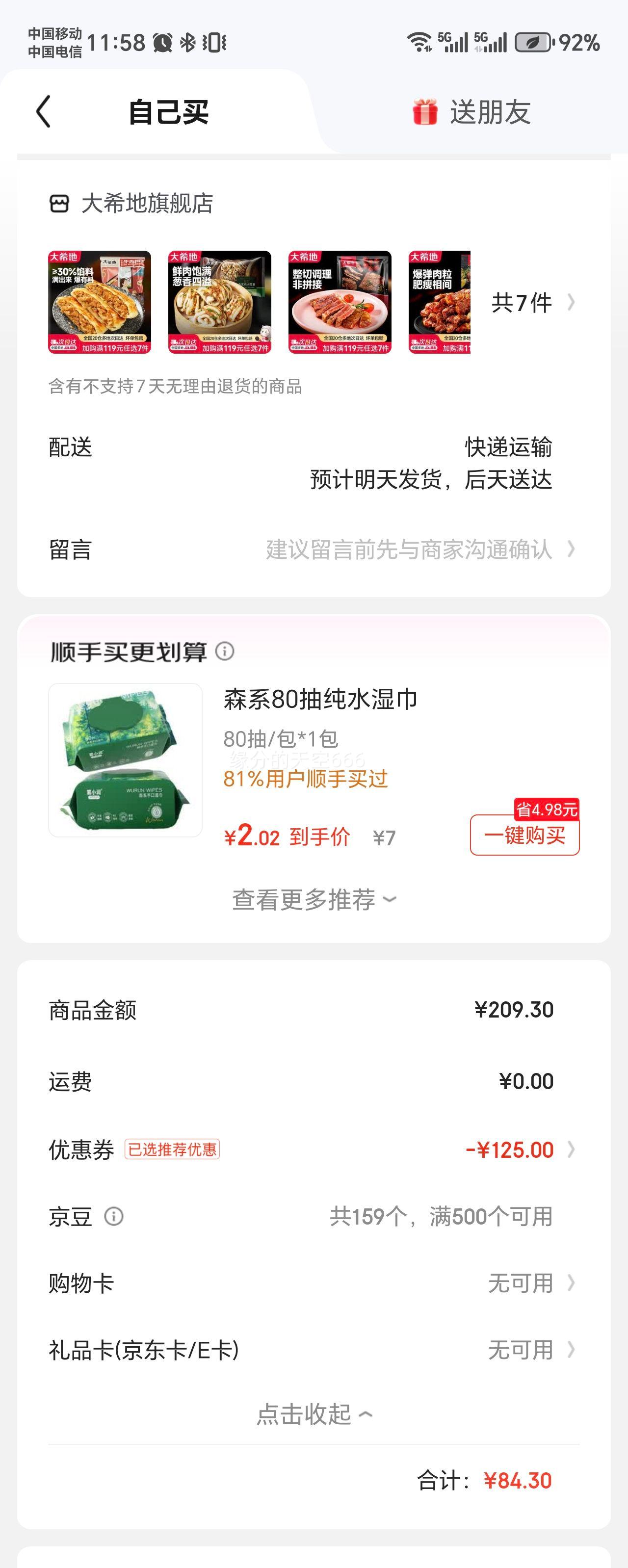The width and height of the screenshot is (628, 1568).
Task: Tap the Bluetooth icon in status bar
Action: click(186, 43)
